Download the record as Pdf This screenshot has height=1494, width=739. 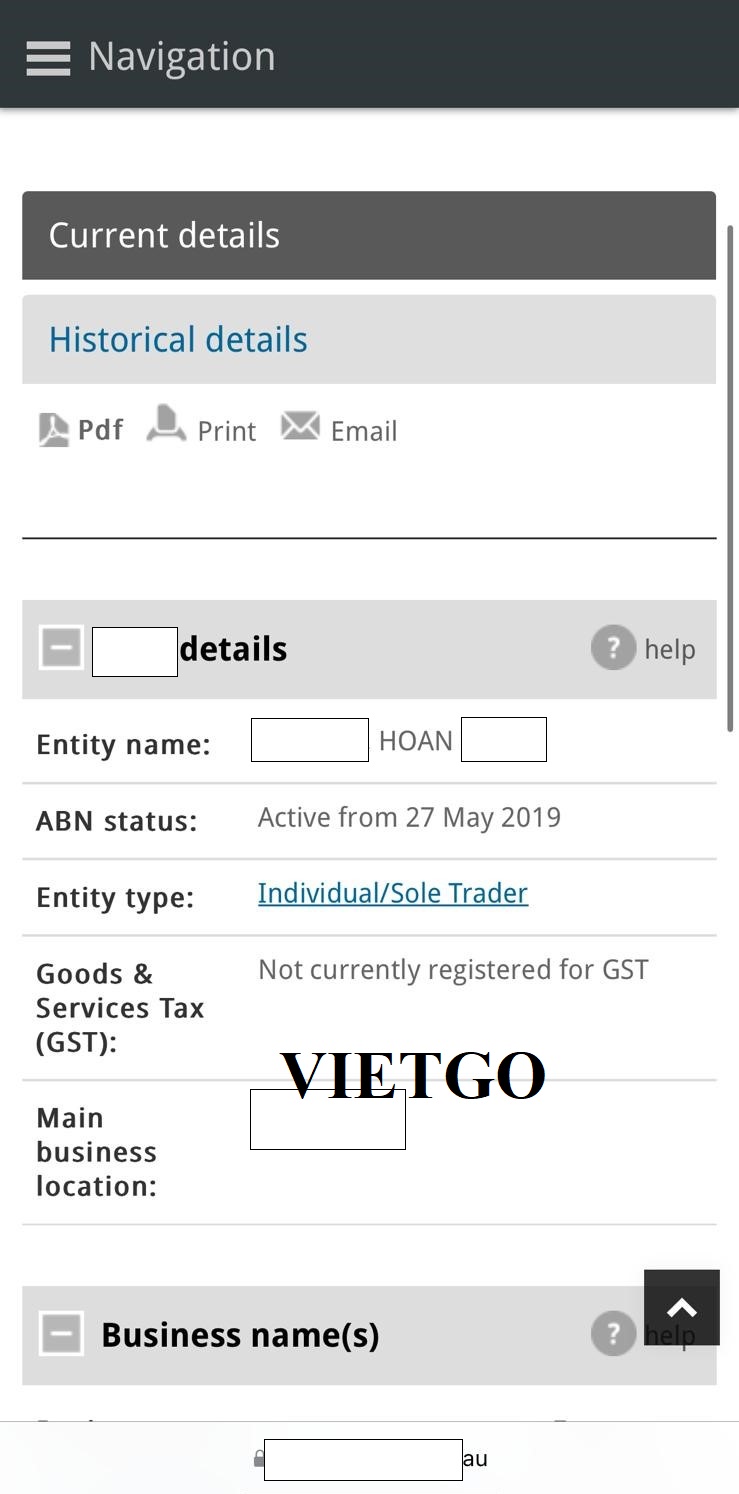pos(81,430)
